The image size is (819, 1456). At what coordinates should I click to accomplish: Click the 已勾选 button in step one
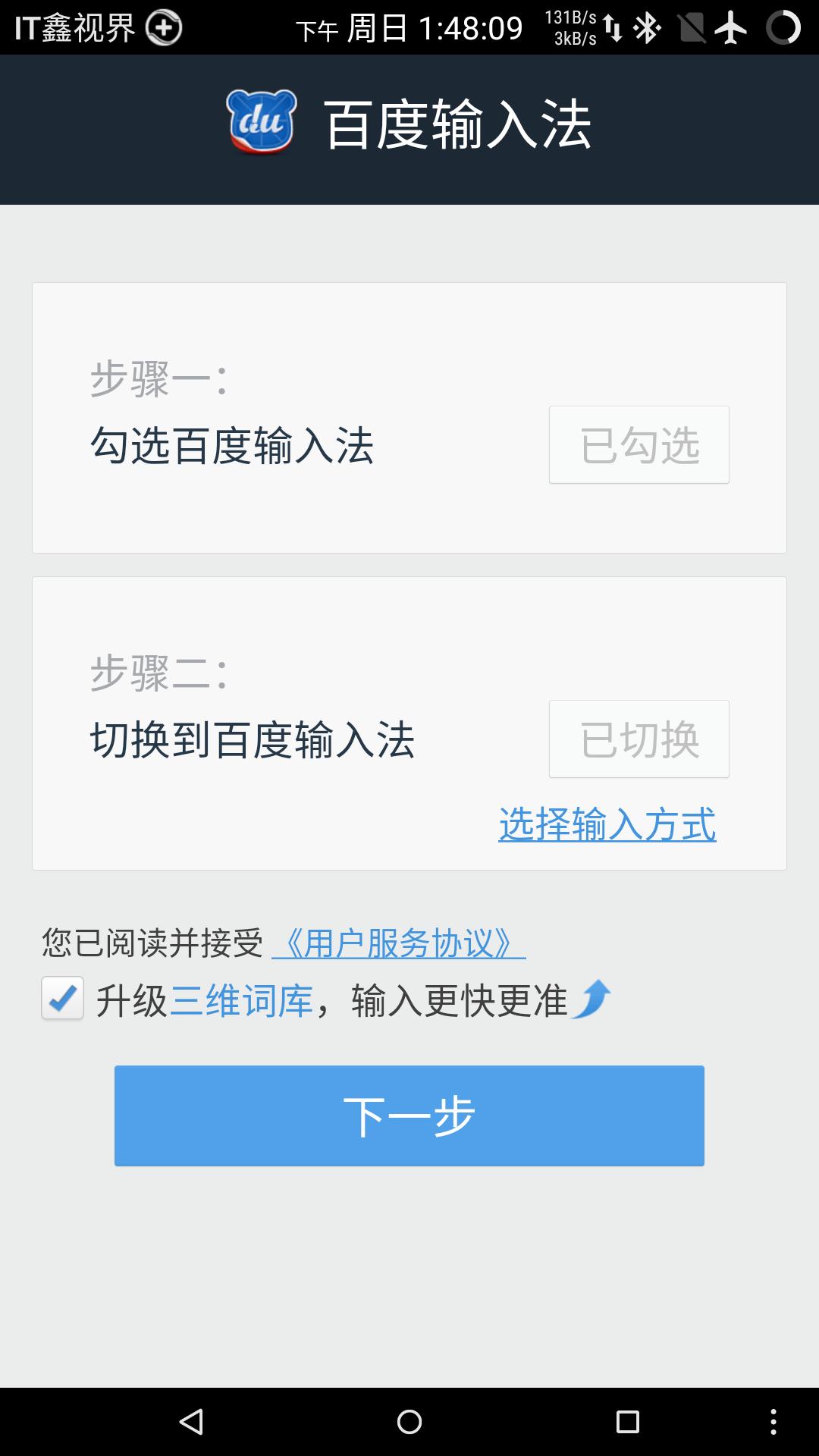click(639, 445)
